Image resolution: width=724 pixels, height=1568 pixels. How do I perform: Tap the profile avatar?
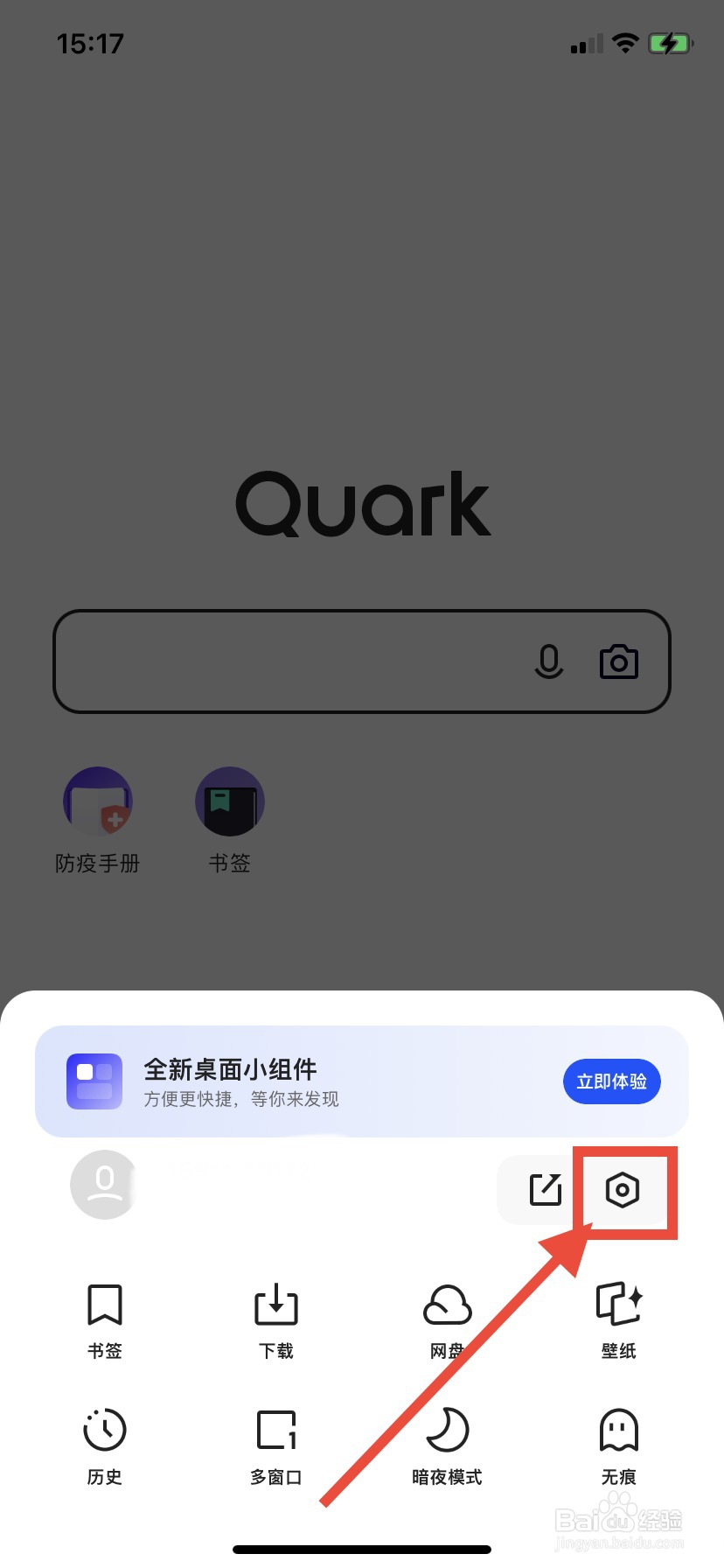102,1185
